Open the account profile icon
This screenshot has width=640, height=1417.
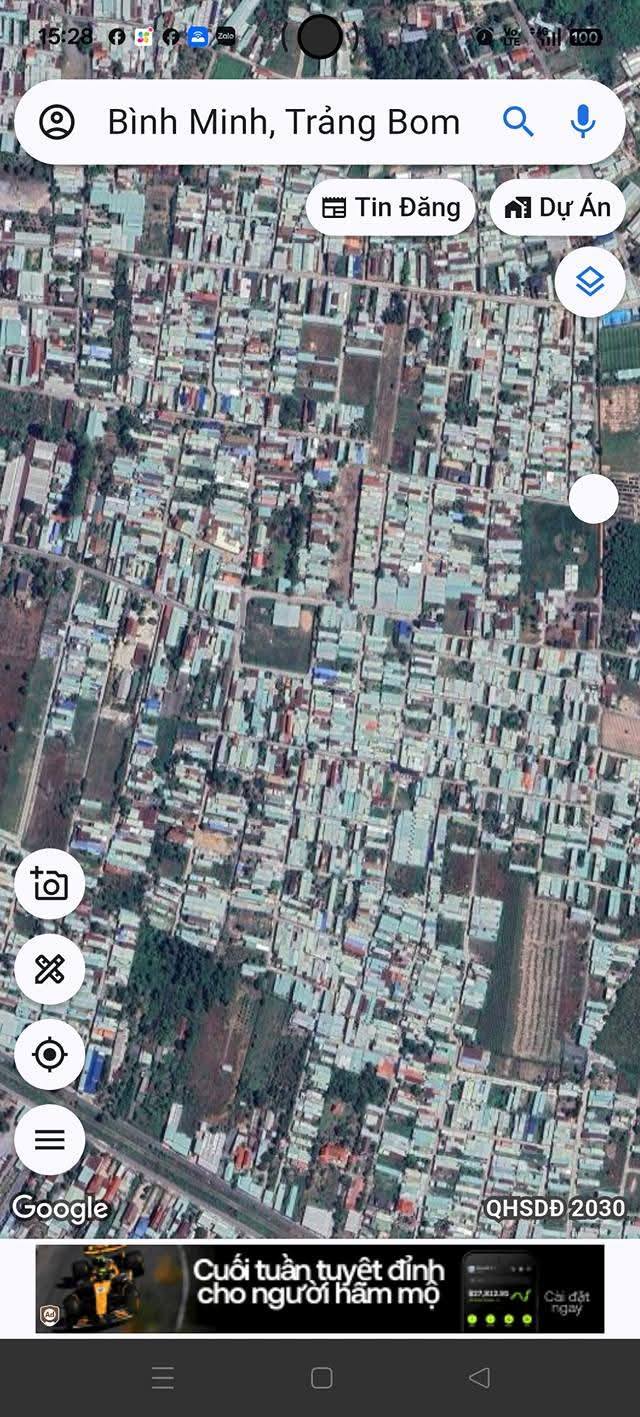(57, 122)
